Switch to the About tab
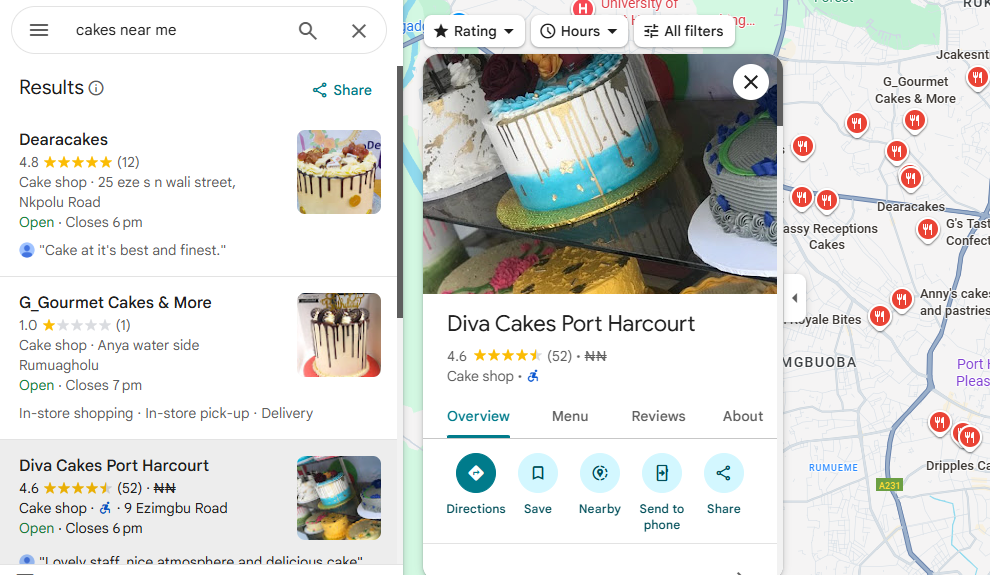The image size is (990, 575). pos(743,416)
